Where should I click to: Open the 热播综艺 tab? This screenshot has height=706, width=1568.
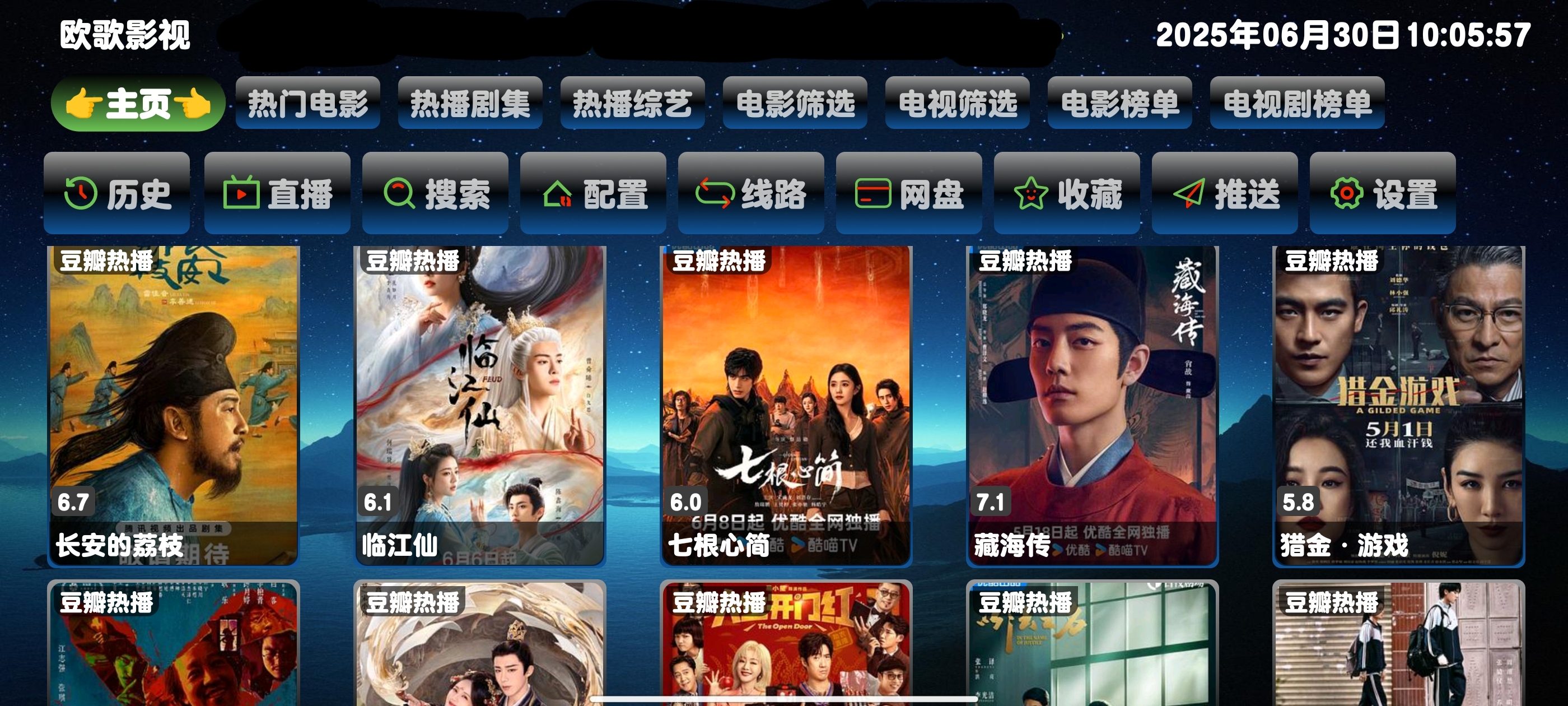[632, 103]
